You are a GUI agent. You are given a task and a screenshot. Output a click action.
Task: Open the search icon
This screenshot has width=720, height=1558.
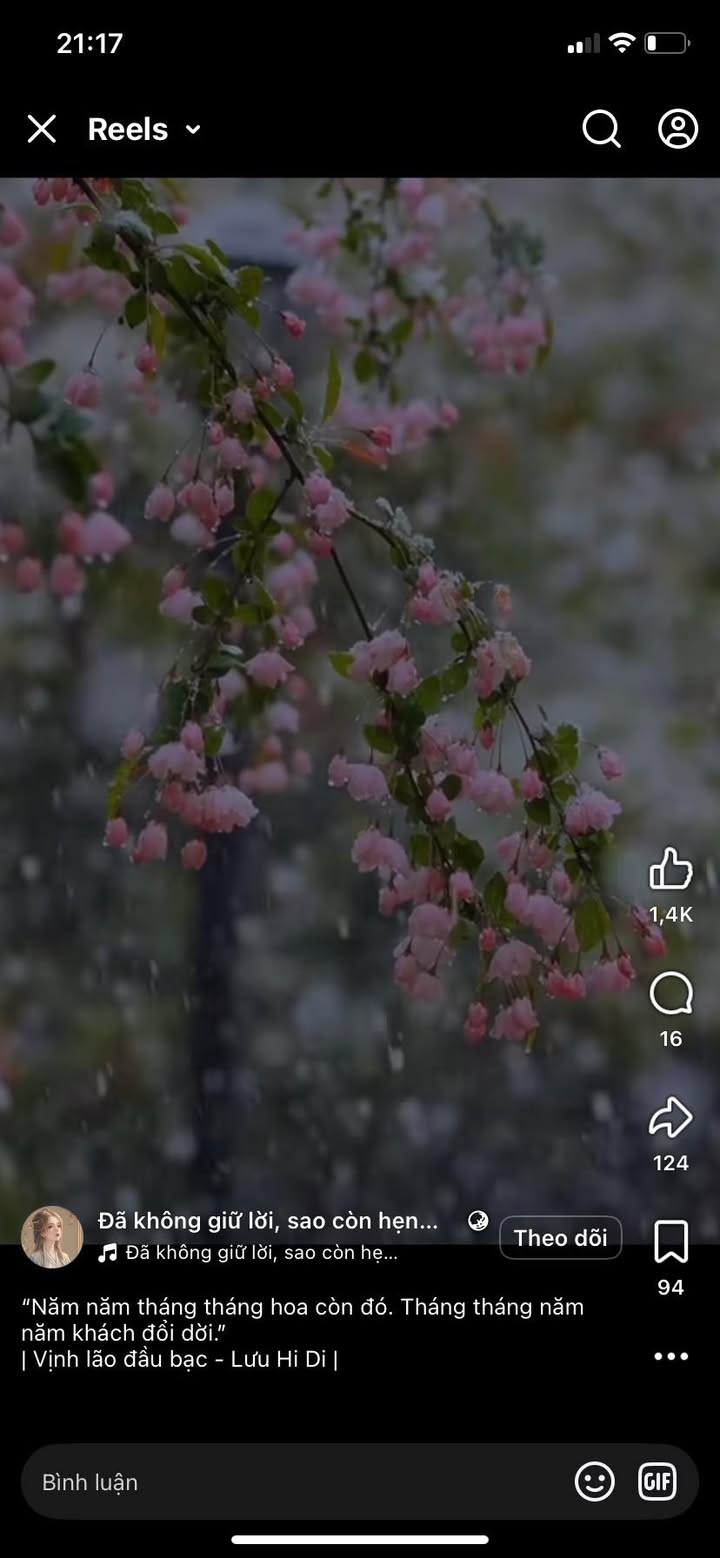[x=602, y=129]
